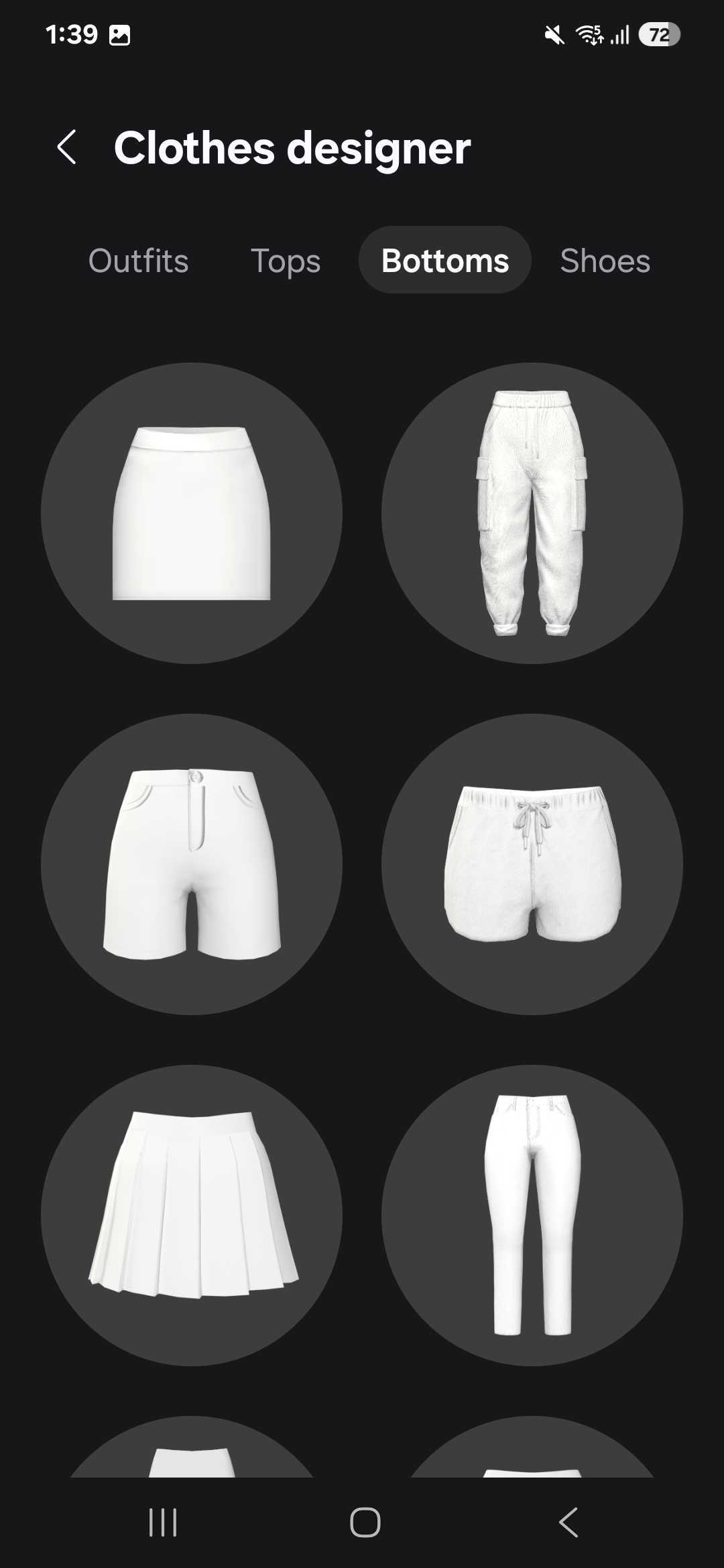Go back from Clothes designer
Viewport: 724px width, 1568px height.
coord(67,147)
